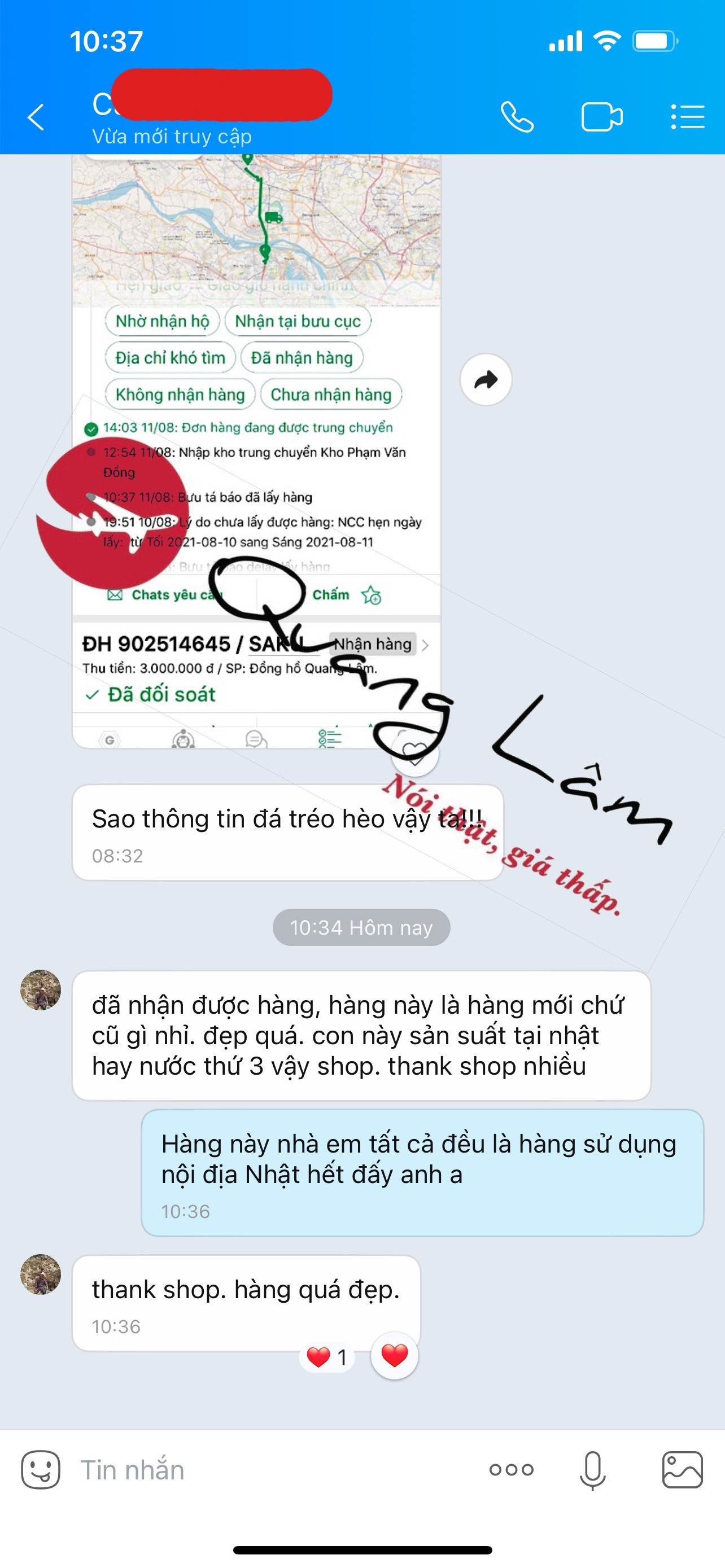Start a voice call
The height and width of the screenshot is (1568, 725).
tap(517, 117)
